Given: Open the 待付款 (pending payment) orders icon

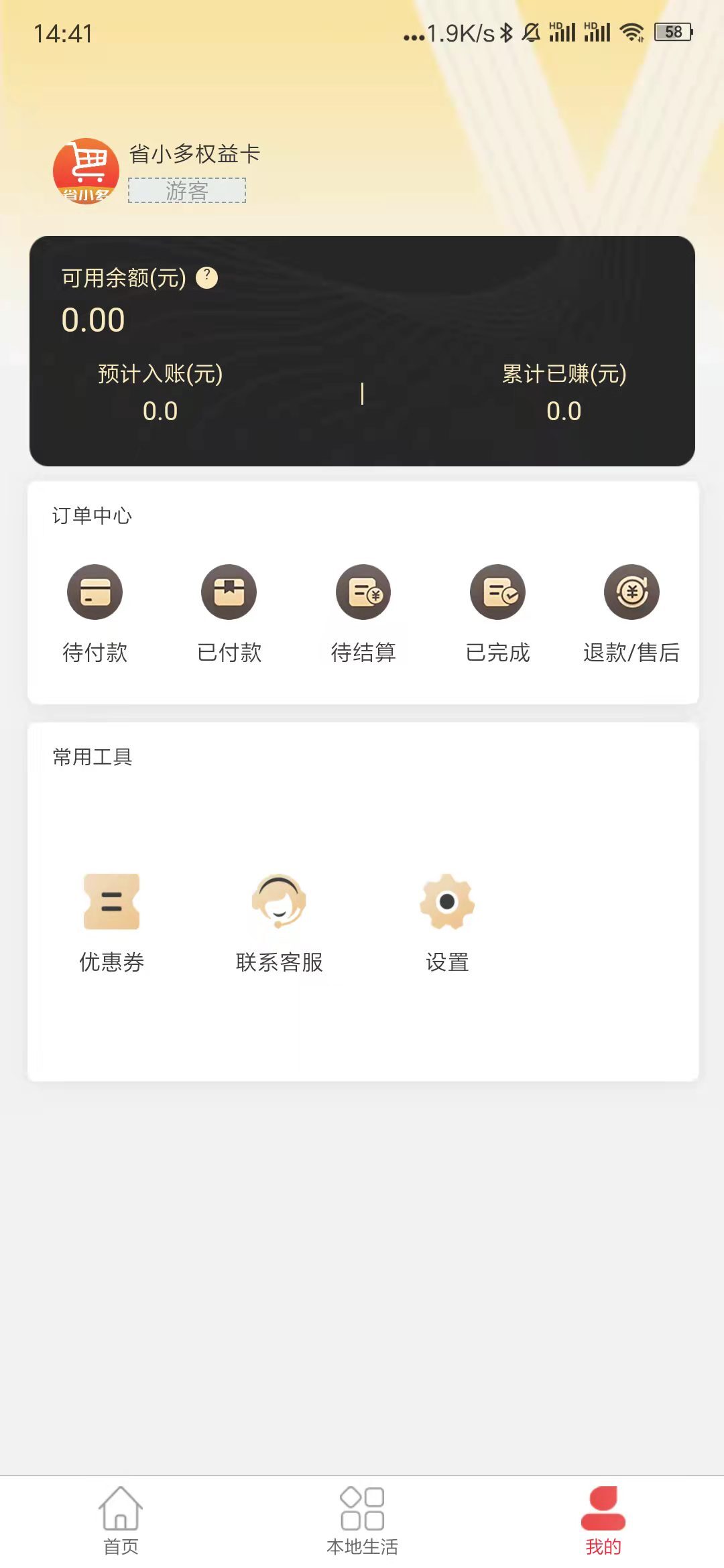Looking at the screenshot, I should pos(95,592).
